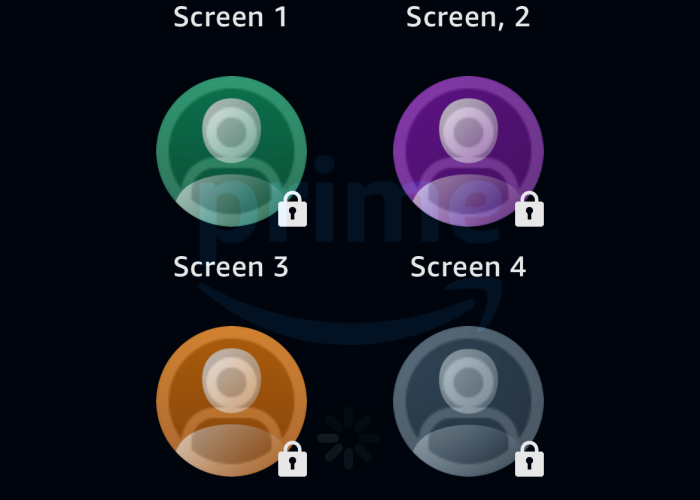The width and height of the screenshot is (700, 500).
Task: Select the green Screen 1 profile
Action: point(231,150)
